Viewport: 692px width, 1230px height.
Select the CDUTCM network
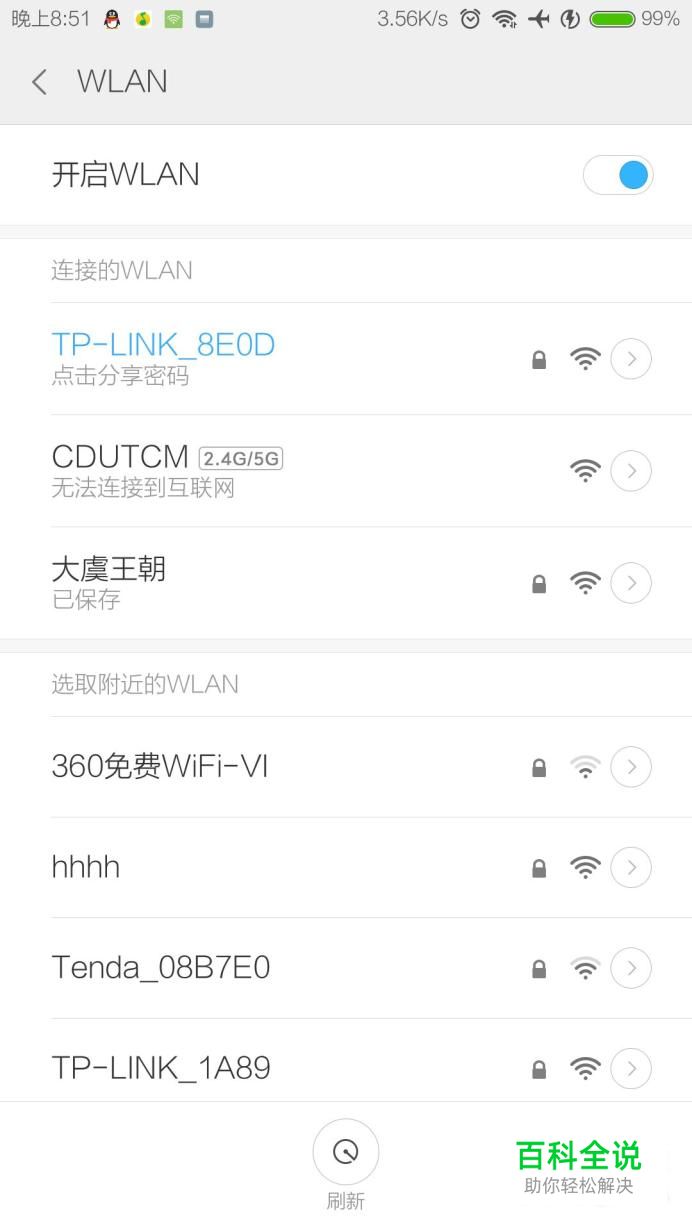[x=346, y=471]
